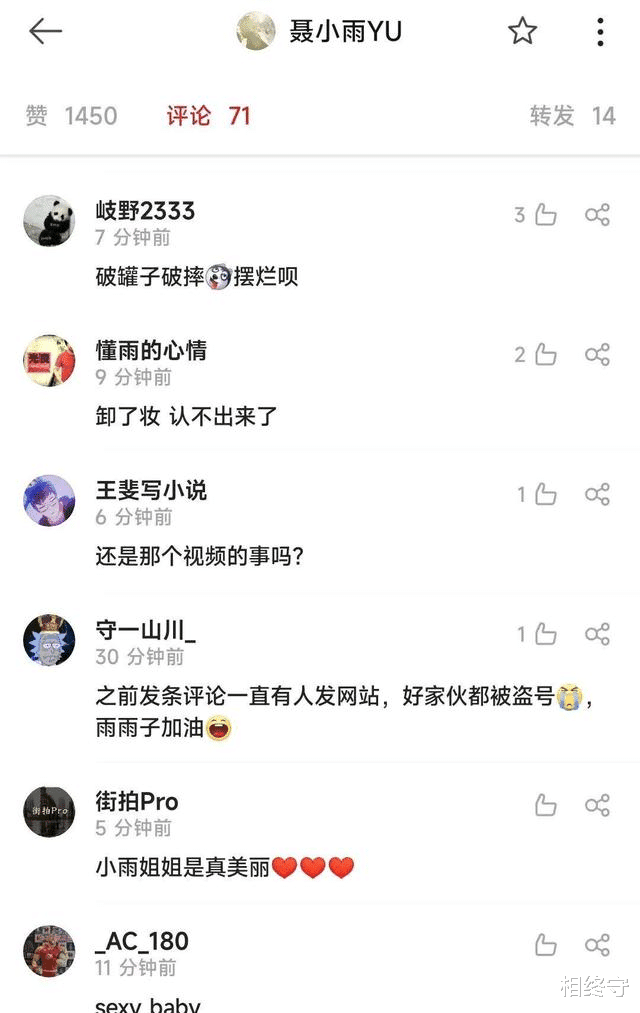Switch to the 评论 71 tab

pyautogui.click(x=208, y=116)
